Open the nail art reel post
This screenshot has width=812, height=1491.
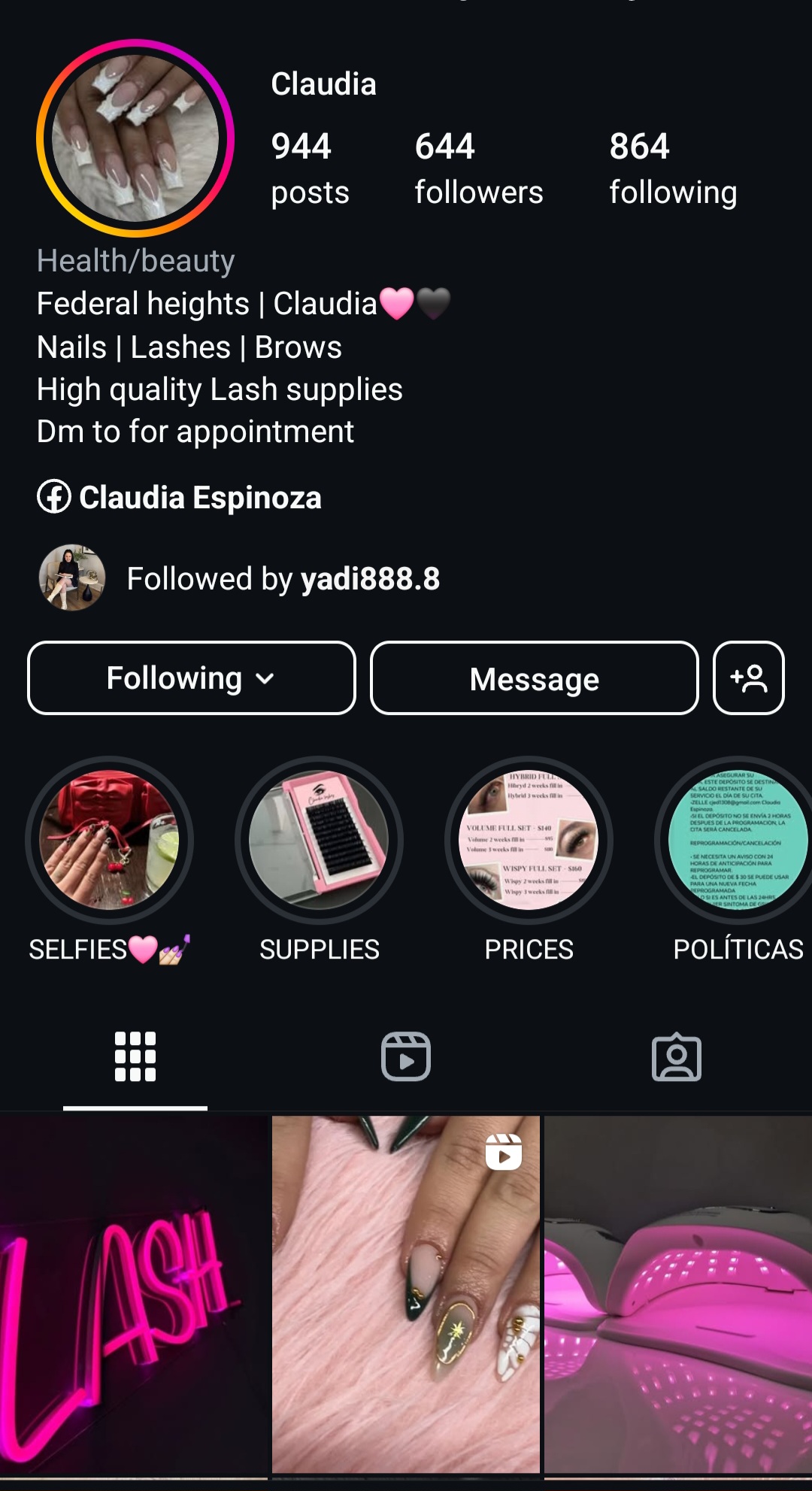point(406,1293)
